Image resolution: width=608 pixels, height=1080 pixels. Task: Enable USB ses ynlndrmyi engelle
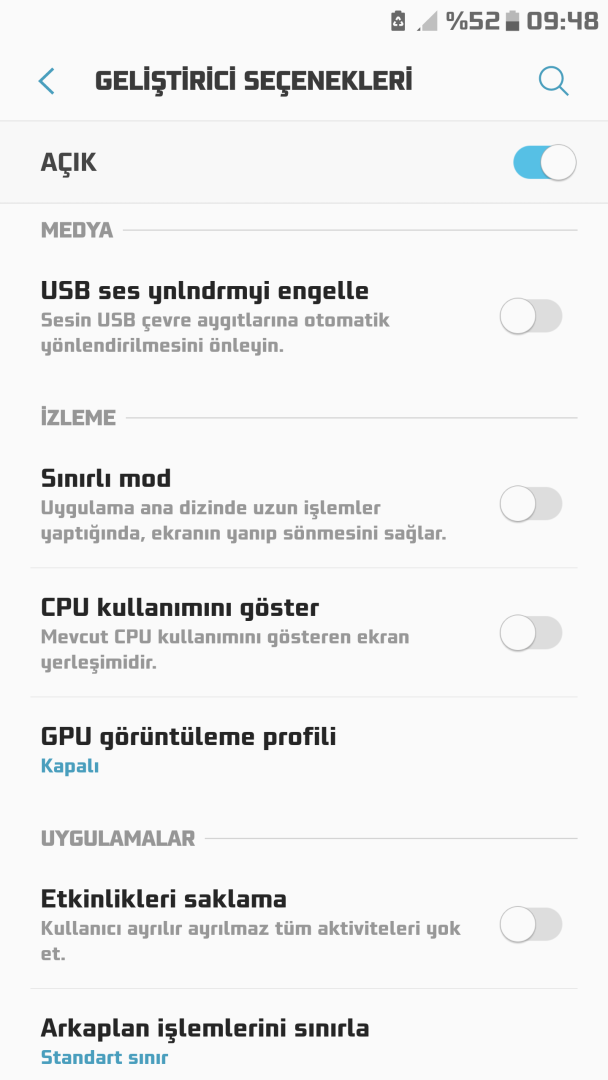[530, 317]
